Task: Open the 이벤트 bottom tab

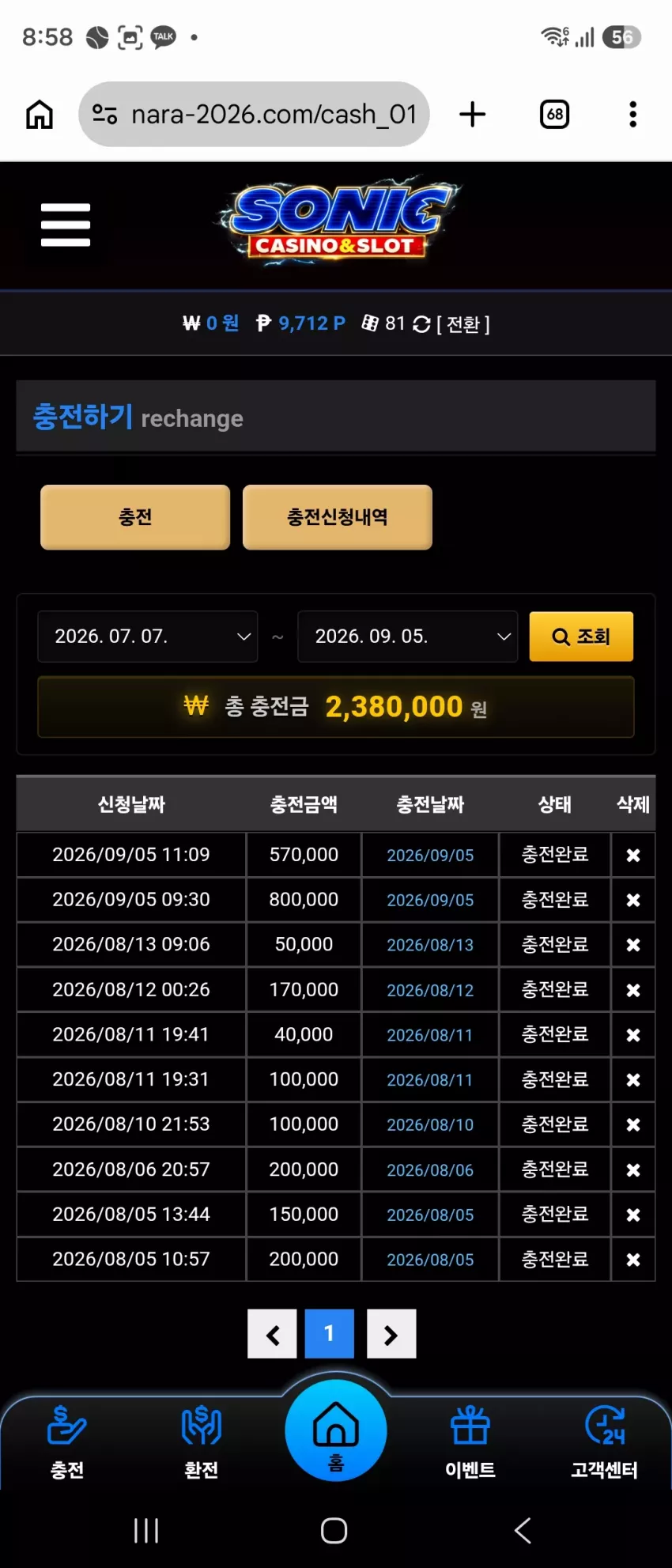Action: click(x=470, y=1441)
